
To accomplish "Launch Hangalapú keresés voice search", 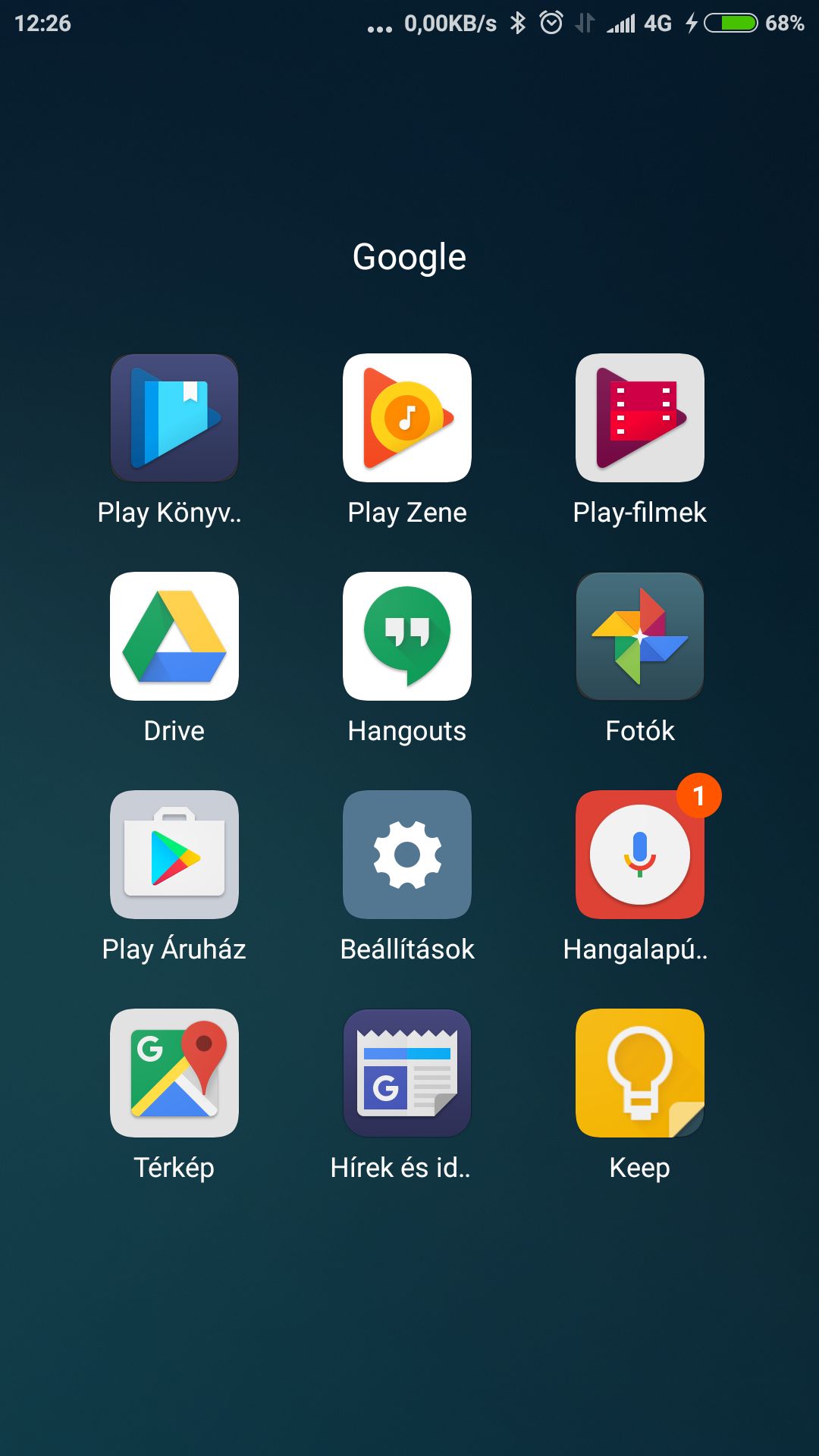I will [x=640, y=855].
